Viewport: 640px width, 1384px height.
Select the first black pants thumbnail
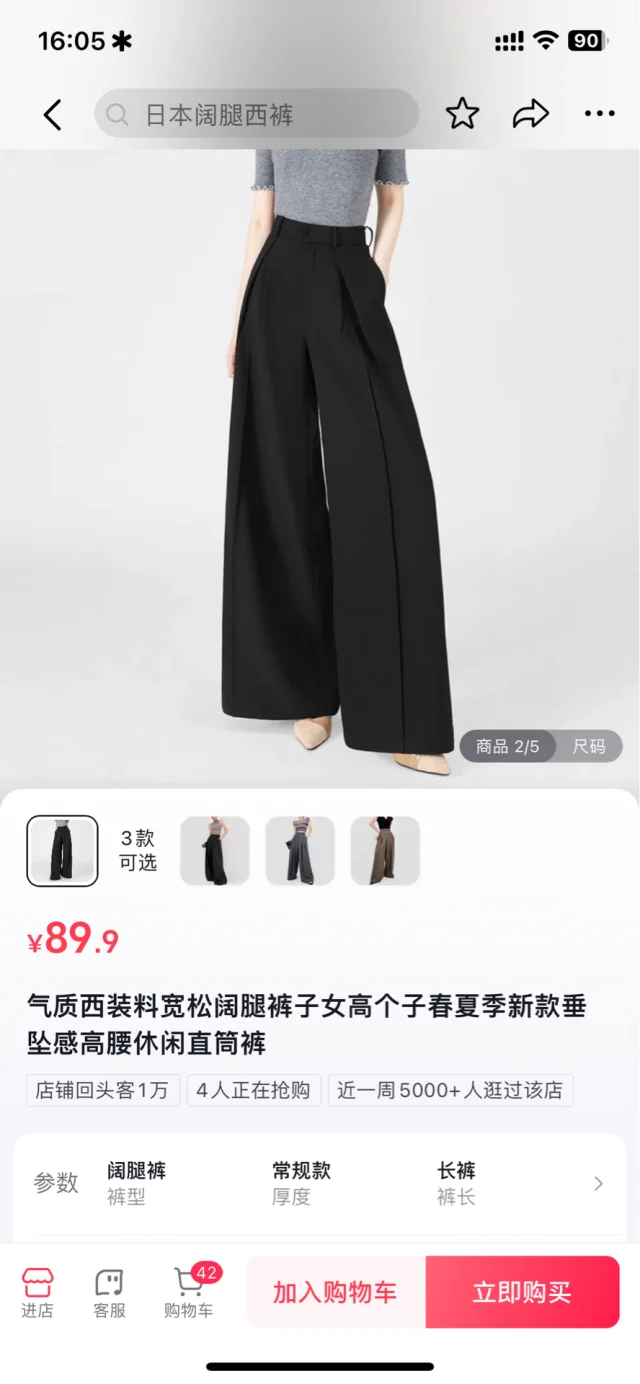(62, 851)
